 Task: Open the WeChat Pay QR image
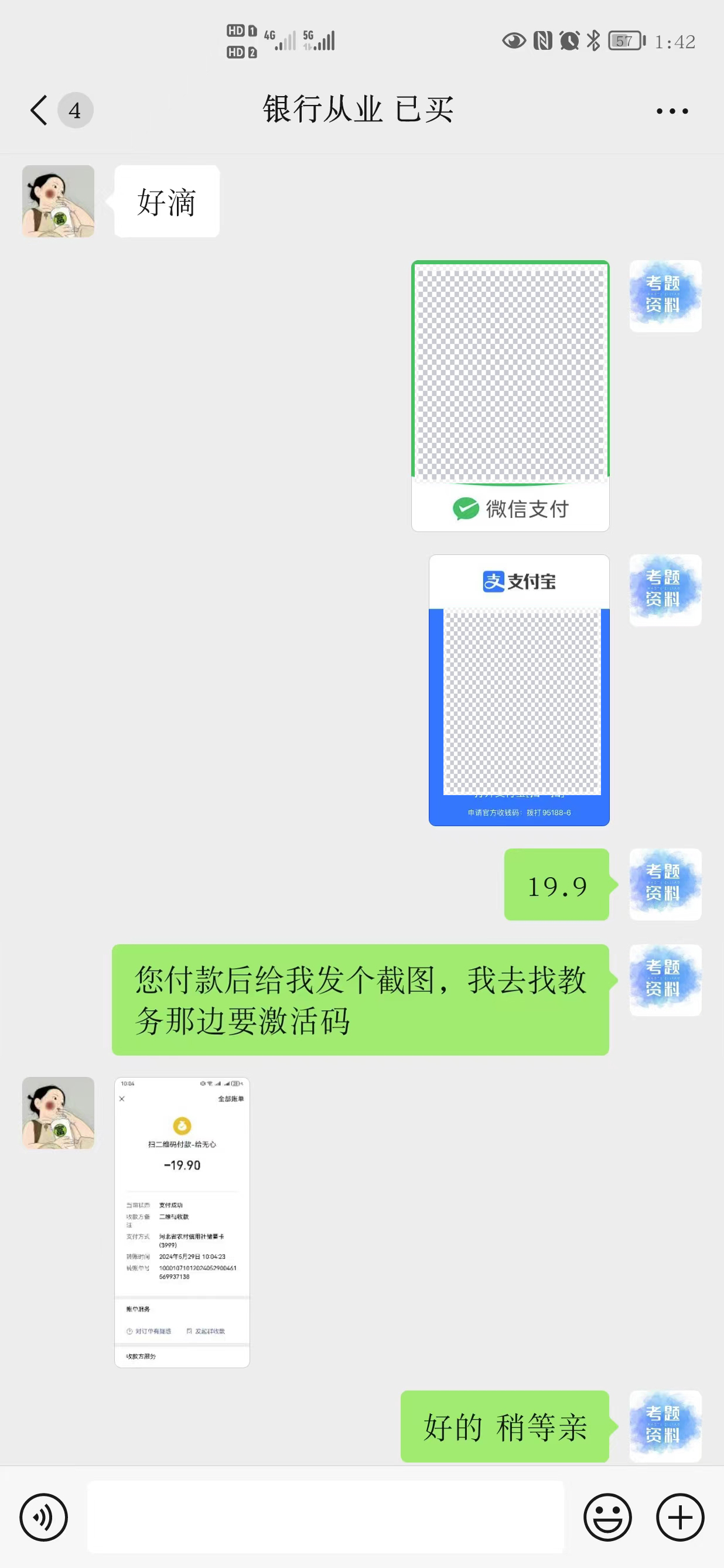[x=510, y=396]
